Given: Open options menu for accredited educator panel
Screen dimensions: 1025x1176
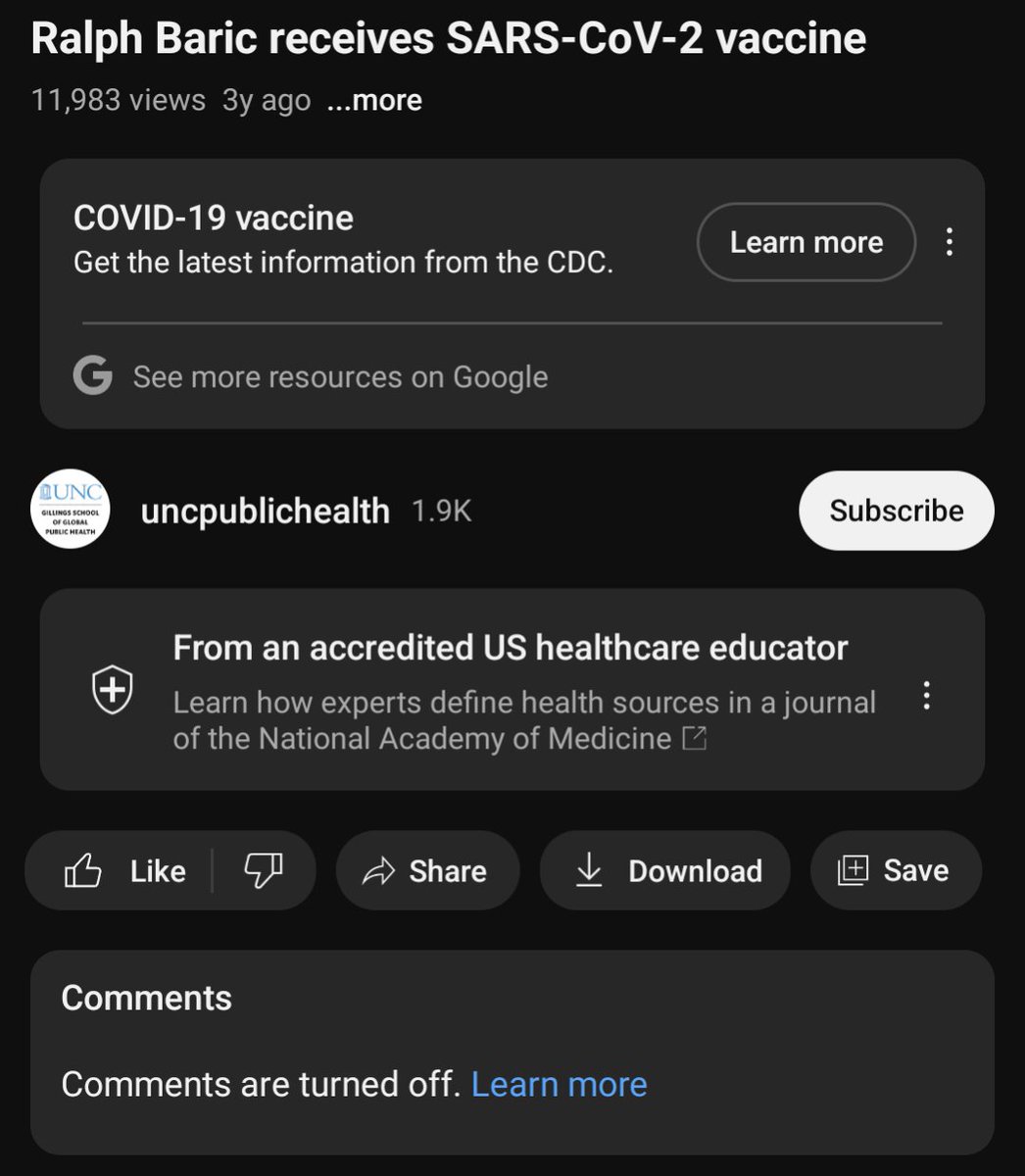Looking at the screenshot, I should [x=926, y=696].
